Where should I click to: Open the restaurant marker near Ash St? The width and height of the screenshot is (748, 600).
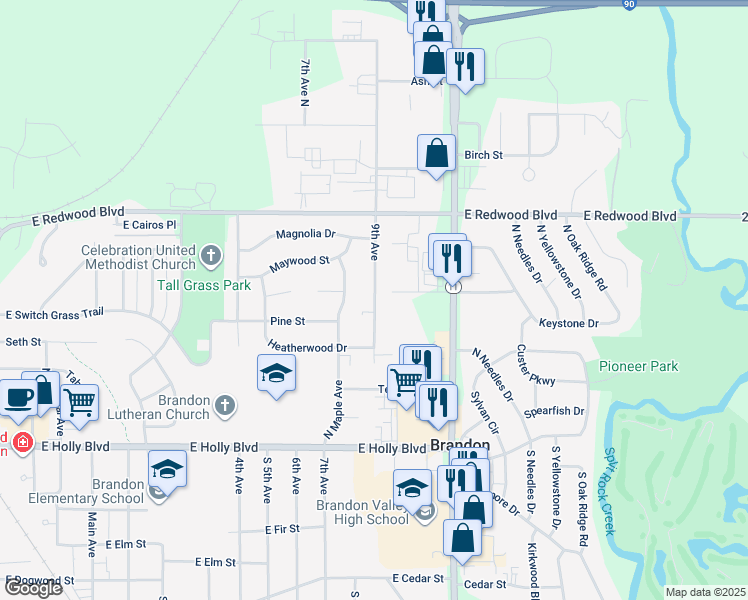[x=465, y=67]
